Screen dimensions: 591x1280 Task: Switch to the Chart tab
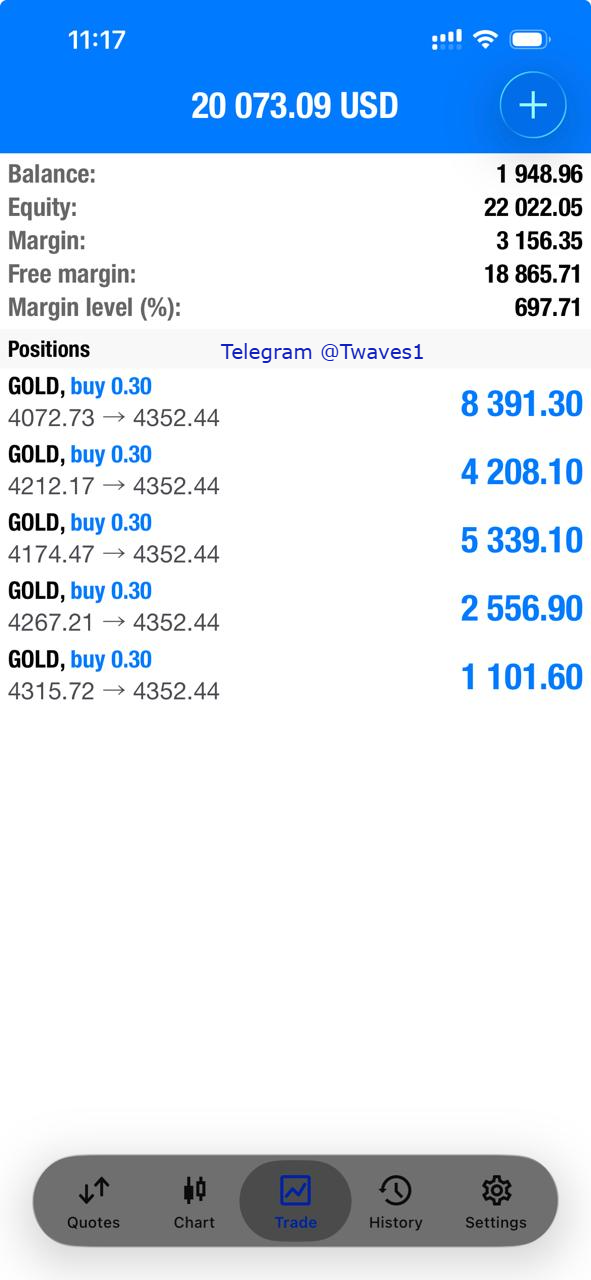click(194, 1203)
